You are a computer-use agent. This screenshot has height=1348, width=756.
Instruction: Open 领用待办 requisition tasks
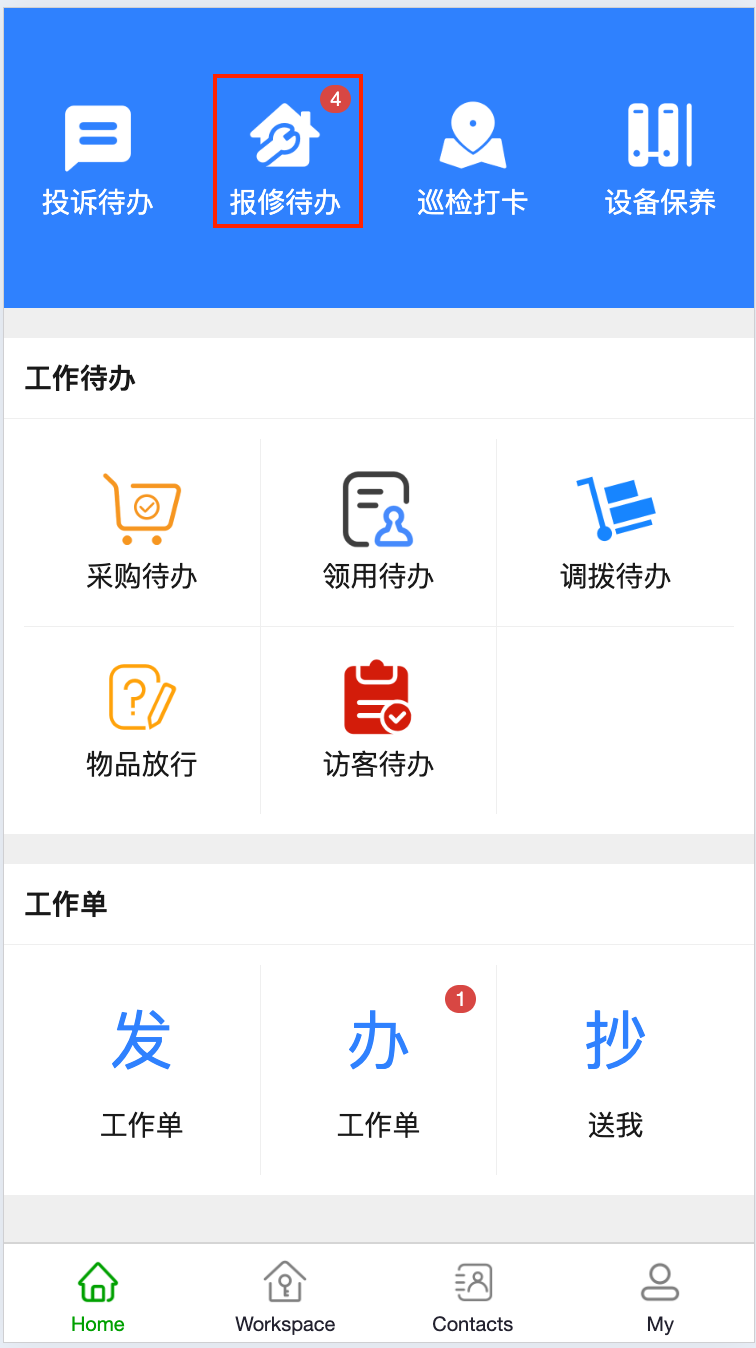pos(378,531)
